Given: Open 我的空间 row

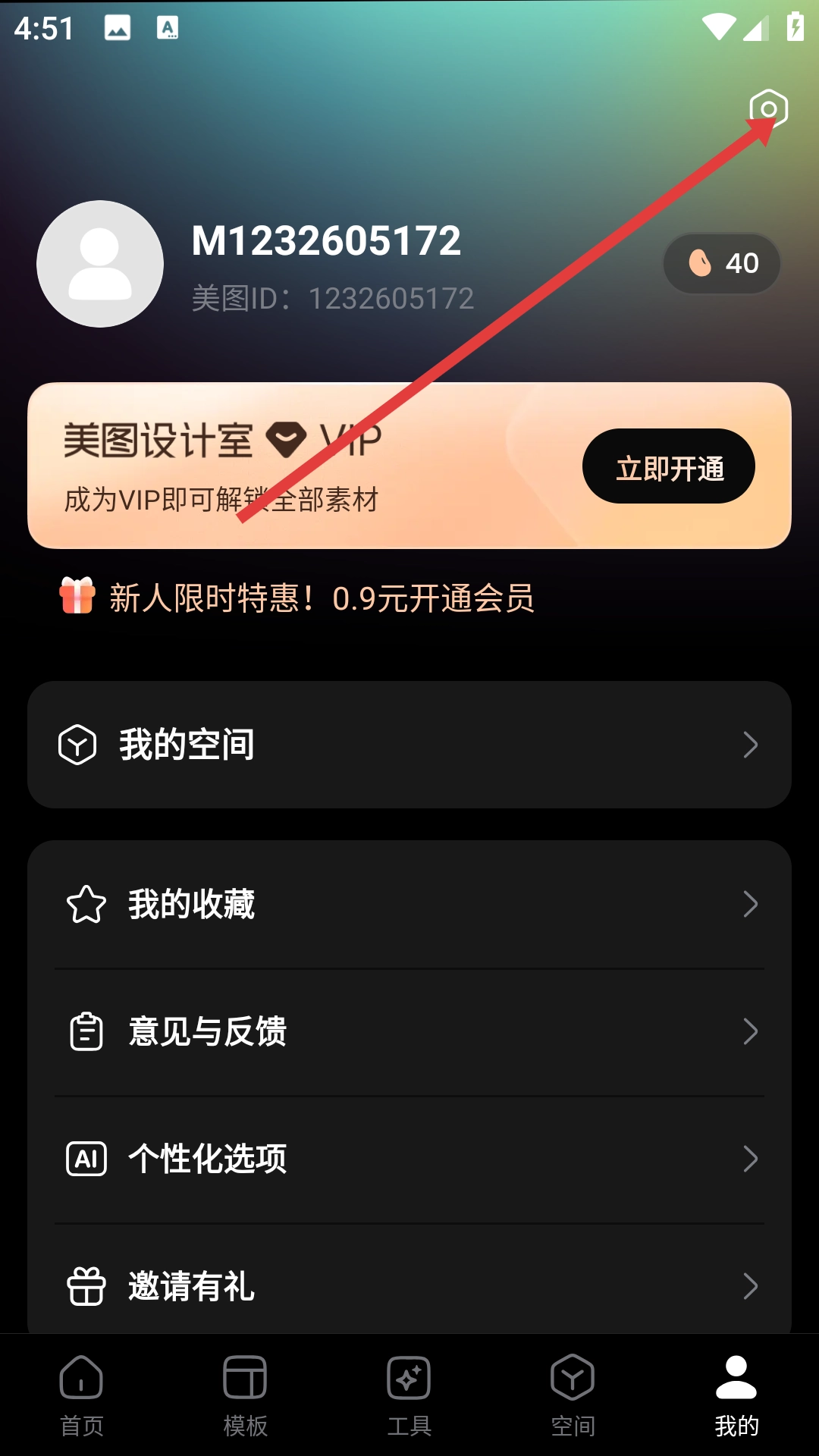Looking at the screenshot, I should tap(409, 745).
